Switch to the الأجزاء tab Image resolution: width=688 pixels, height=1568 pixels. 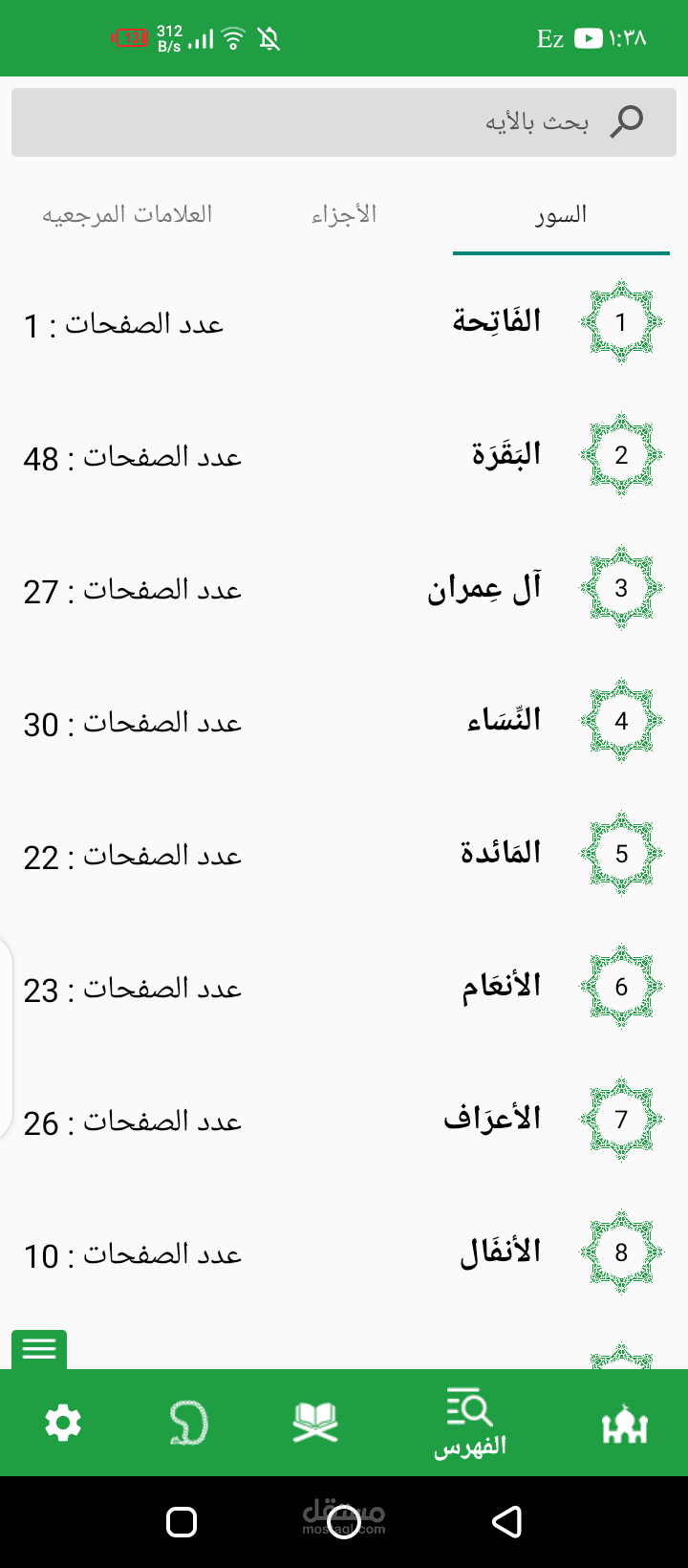coord(344,215)
